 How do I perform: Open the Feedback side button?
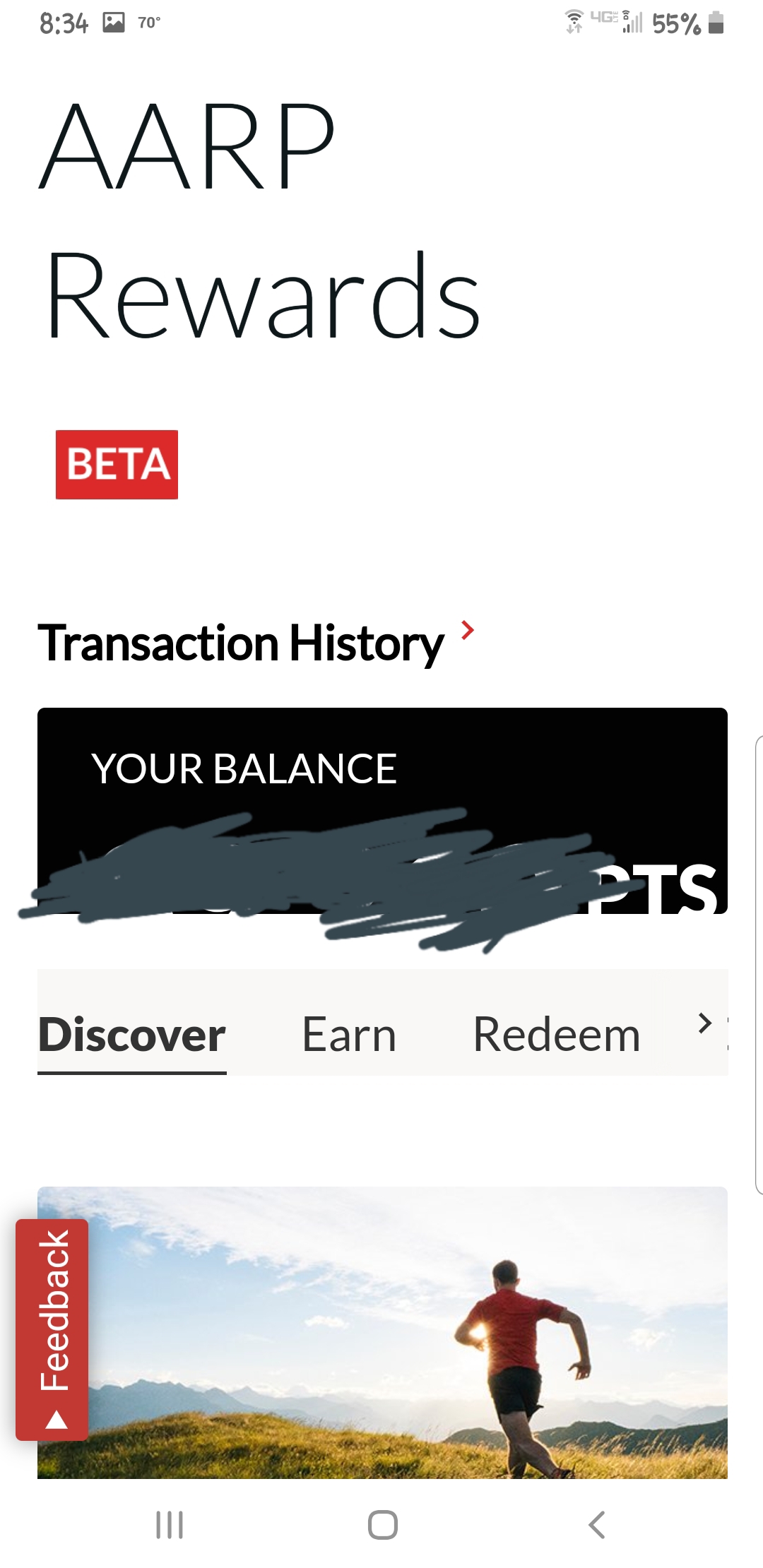point(52,1329)
